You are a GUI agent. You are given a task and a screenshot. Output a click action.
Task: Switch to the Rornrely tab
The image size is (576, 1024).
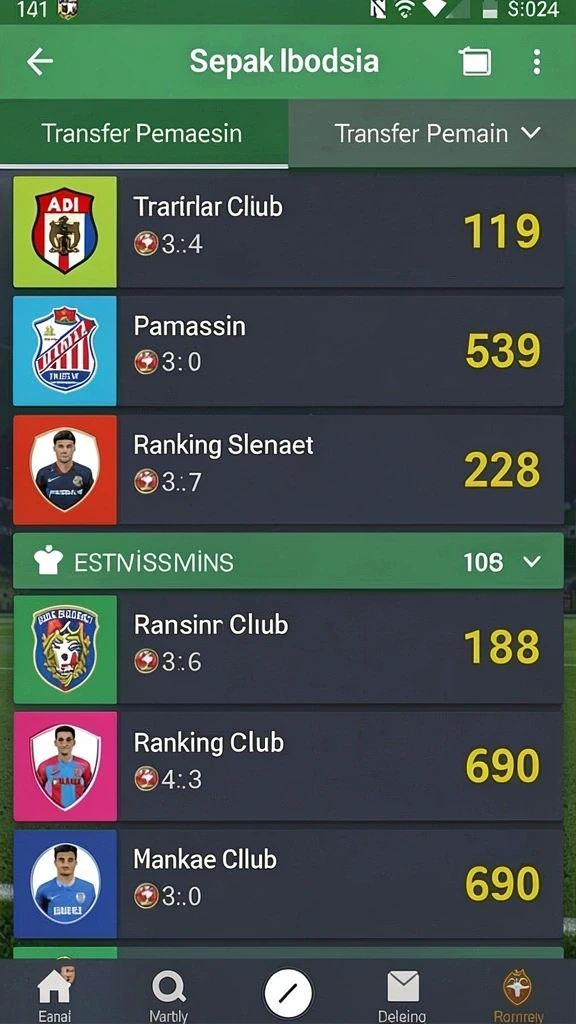(x=517, y=994)
